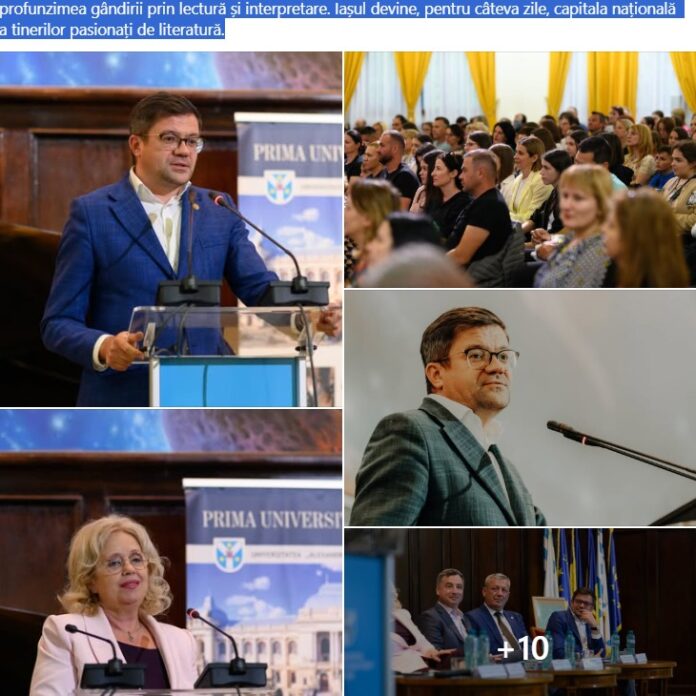The width and height of the screenshot is (696, 696).
Task: Open the audience photo with yellow curtains
Action: pyautogui.click(x=520, y=169)
